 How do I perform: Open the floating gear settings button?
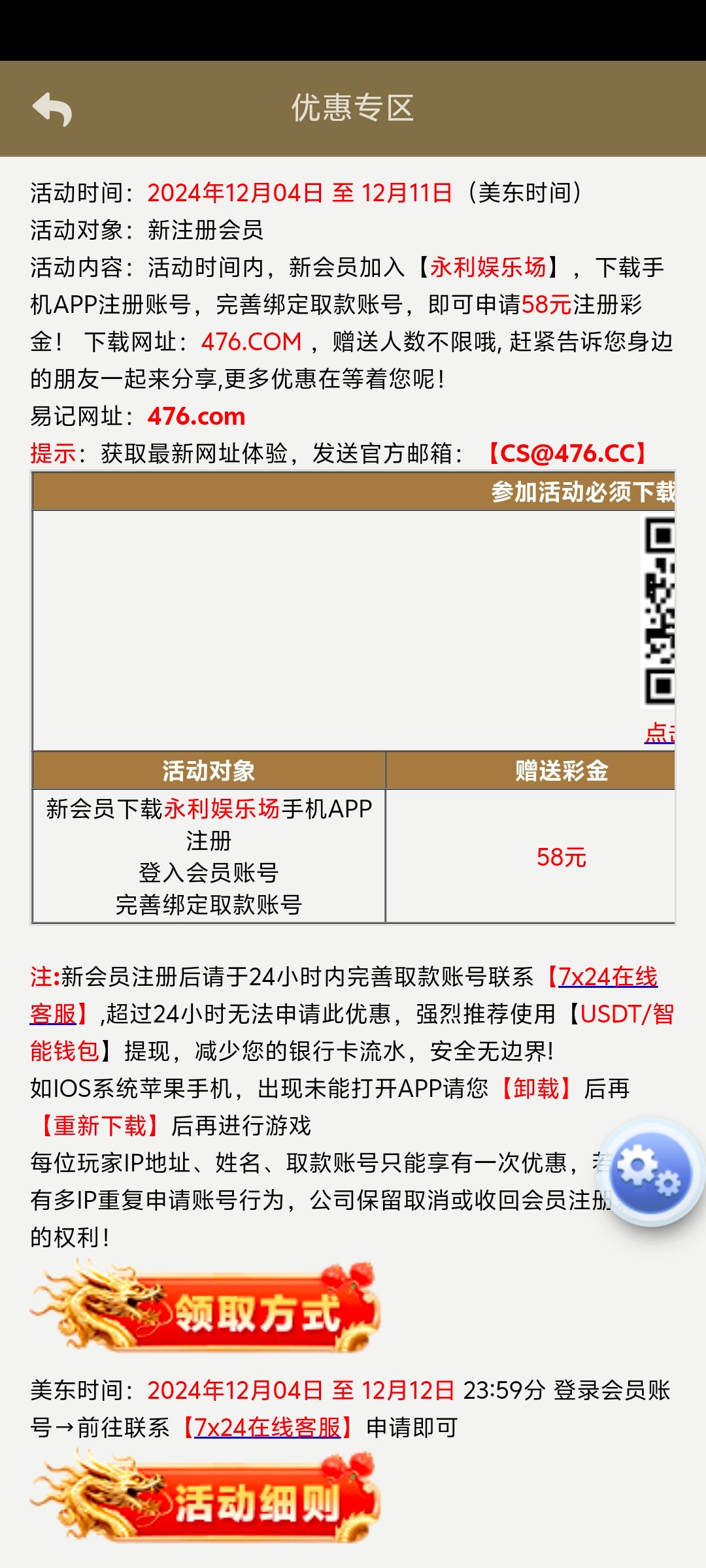coord(650,1173)
